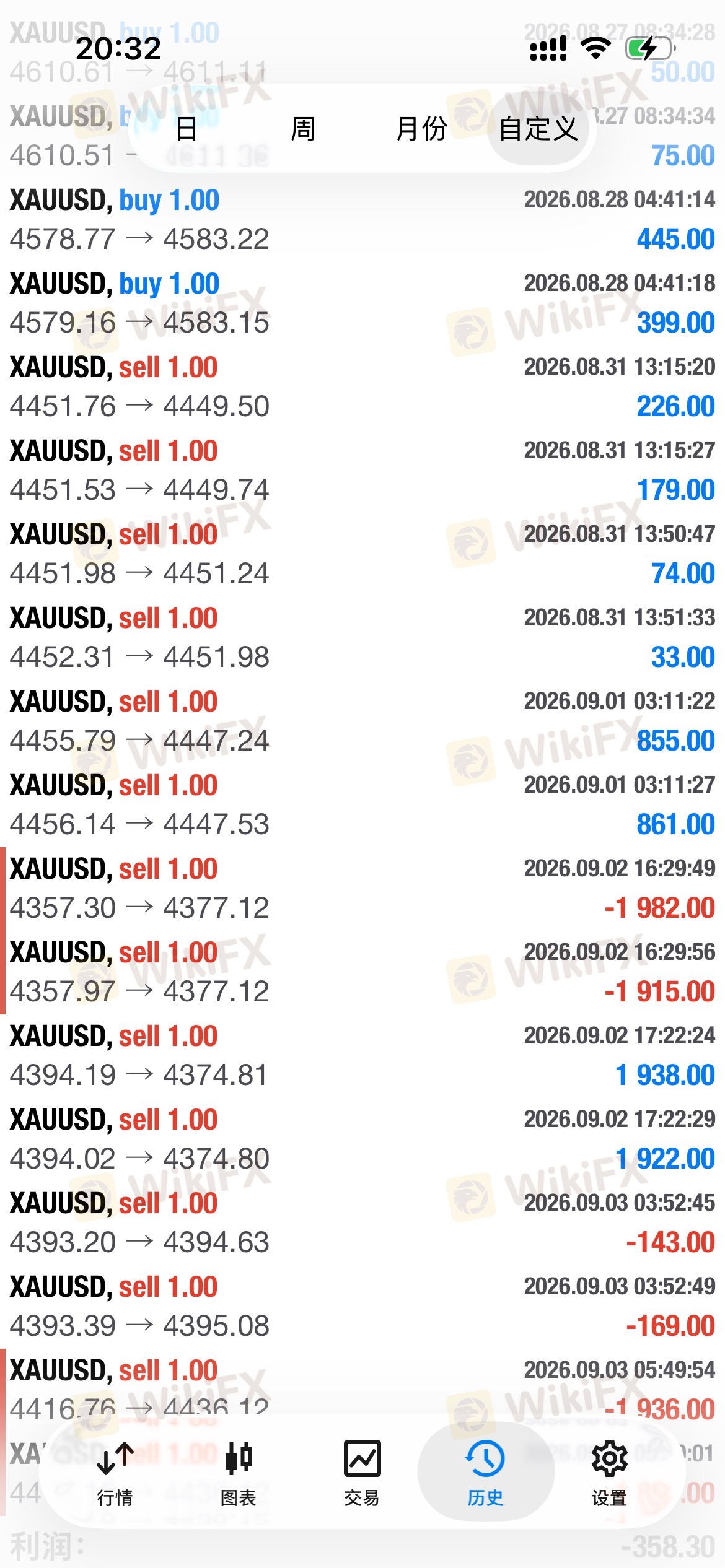
Task: Expand the sell trade with 33.00 profit
Action: coord(362,638)
